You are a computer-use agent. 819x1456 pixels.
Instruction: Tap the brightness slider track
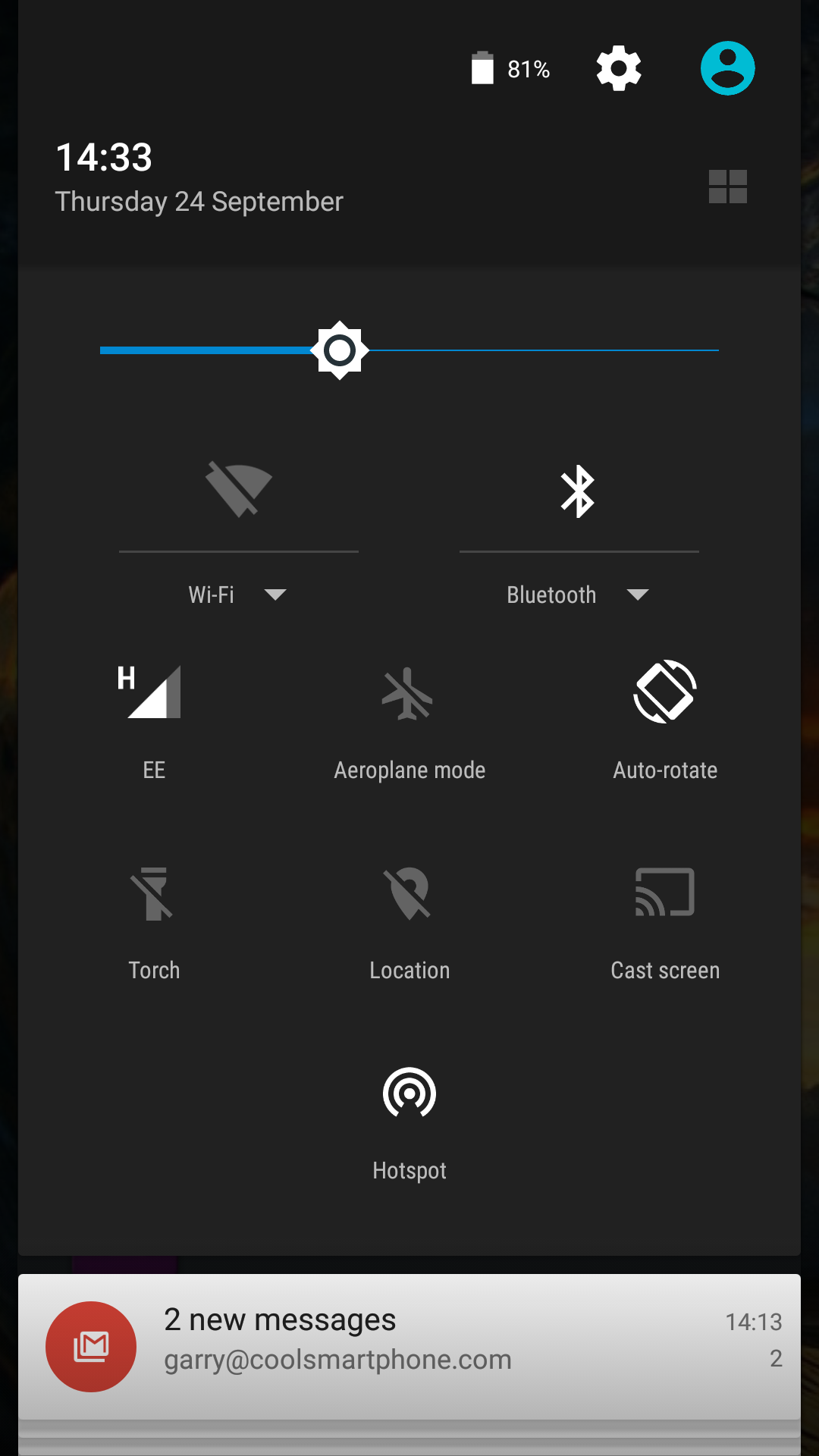click(x=409, y=350)
